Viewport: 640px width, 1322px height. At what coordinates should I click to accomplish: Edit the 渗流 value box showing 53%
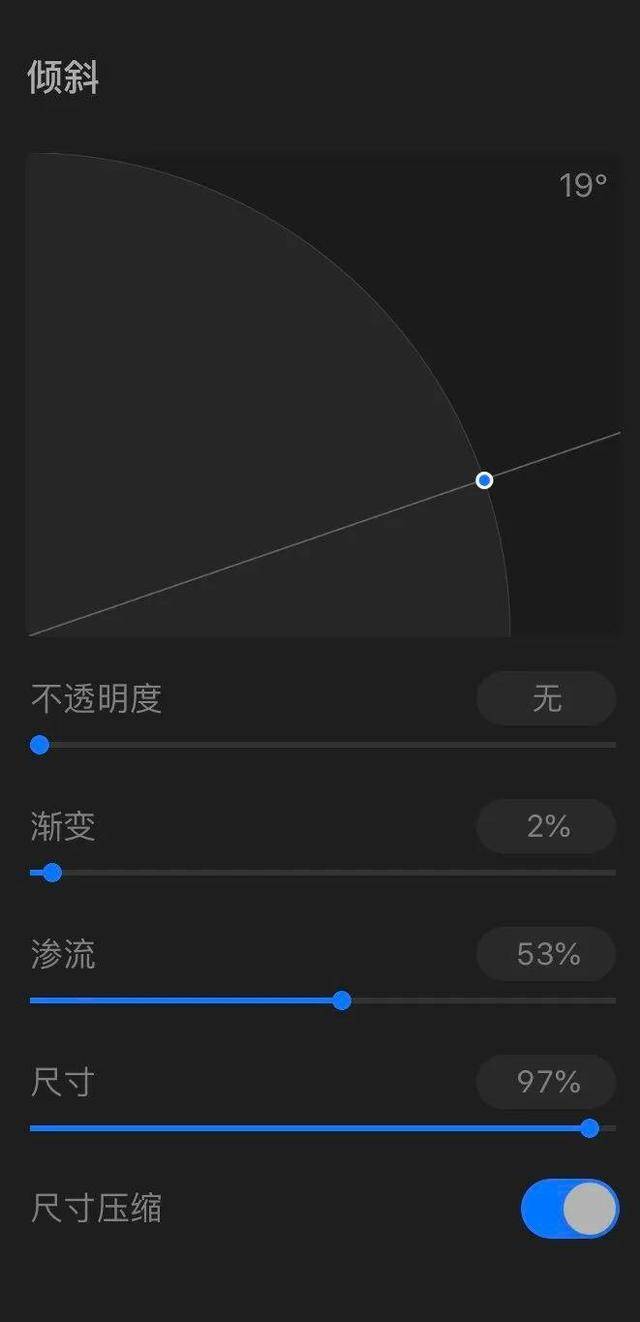(x=546, y=954)
